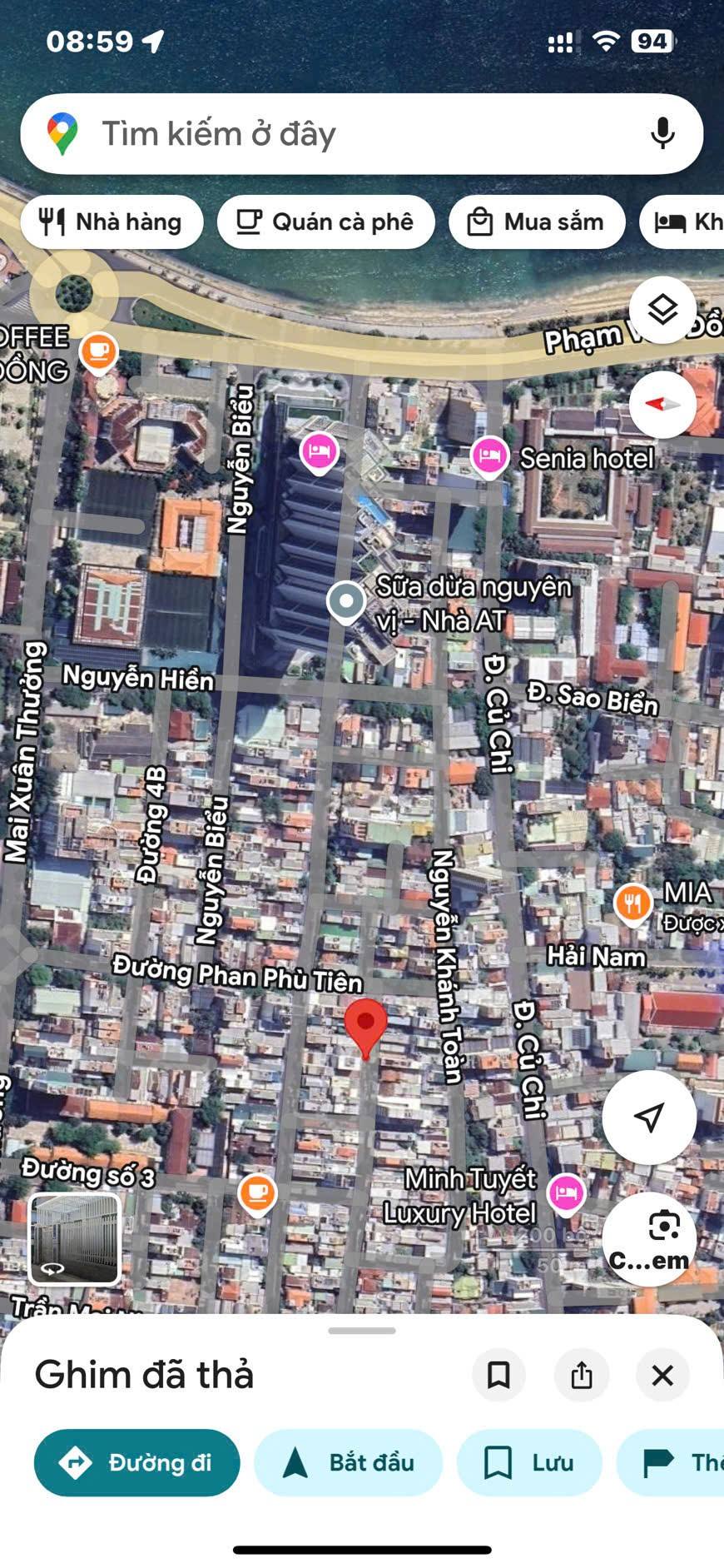This screenshot has height=1568, width=724.
Task: Select the "Nhà hàng" chip
Action: pyautogui.click(x=112, y=222)
